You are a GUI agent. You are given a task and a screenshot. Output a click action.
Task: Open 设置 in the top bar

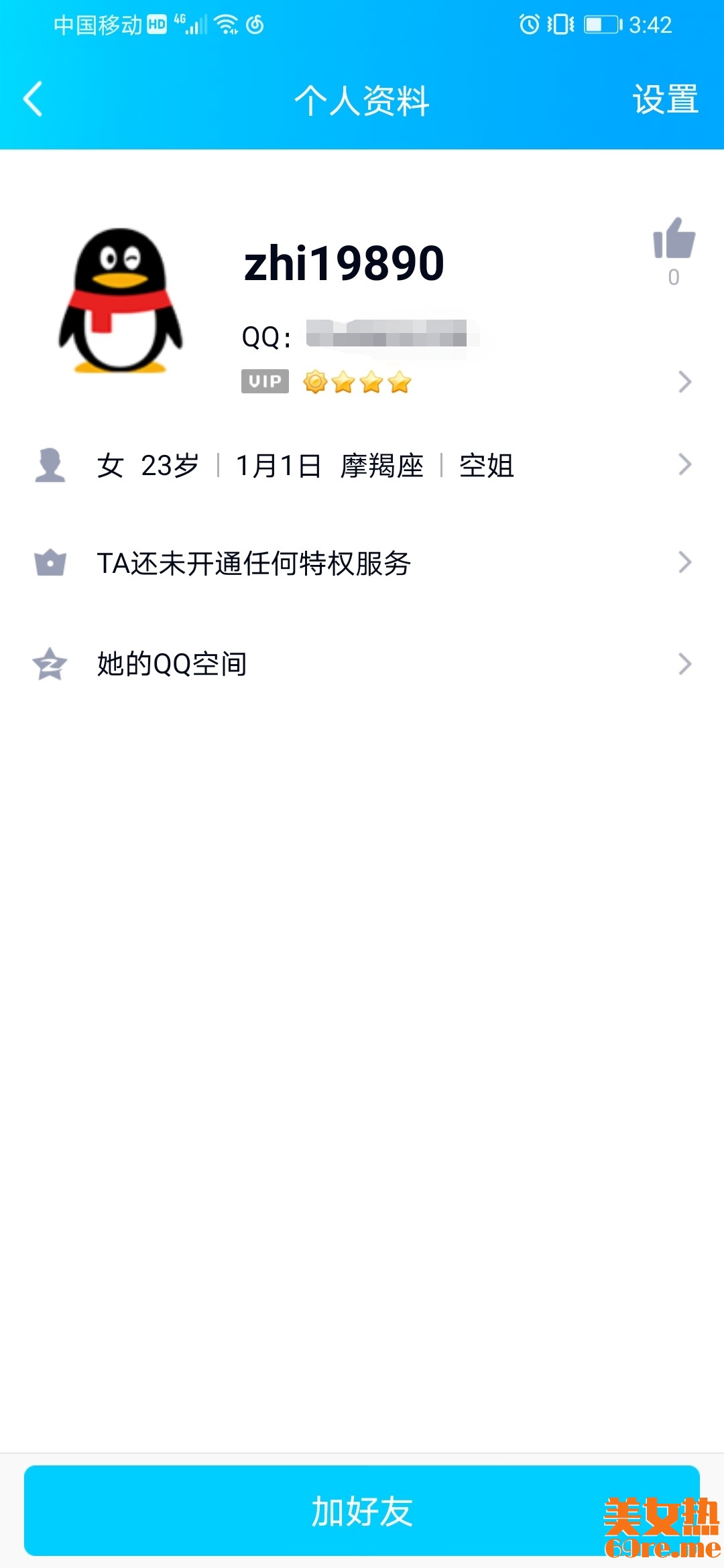click(665, 100)
